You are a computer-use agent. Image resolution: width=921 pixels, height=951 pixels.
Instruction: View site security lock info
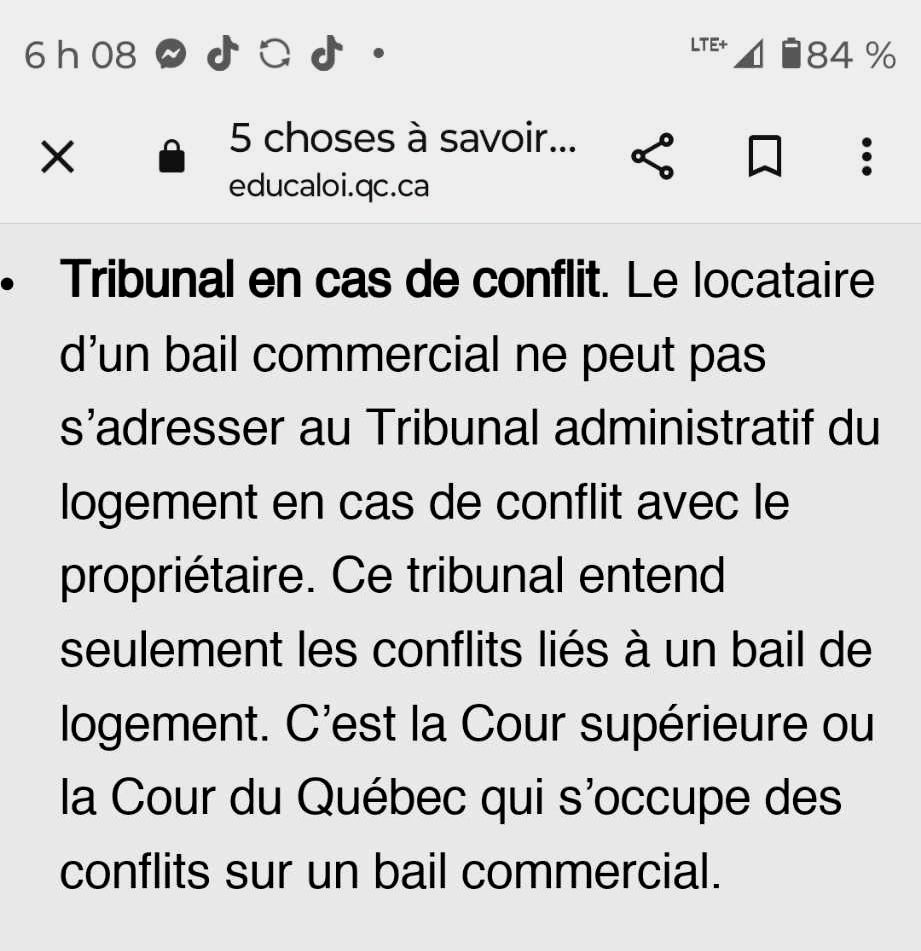point(172,157)
